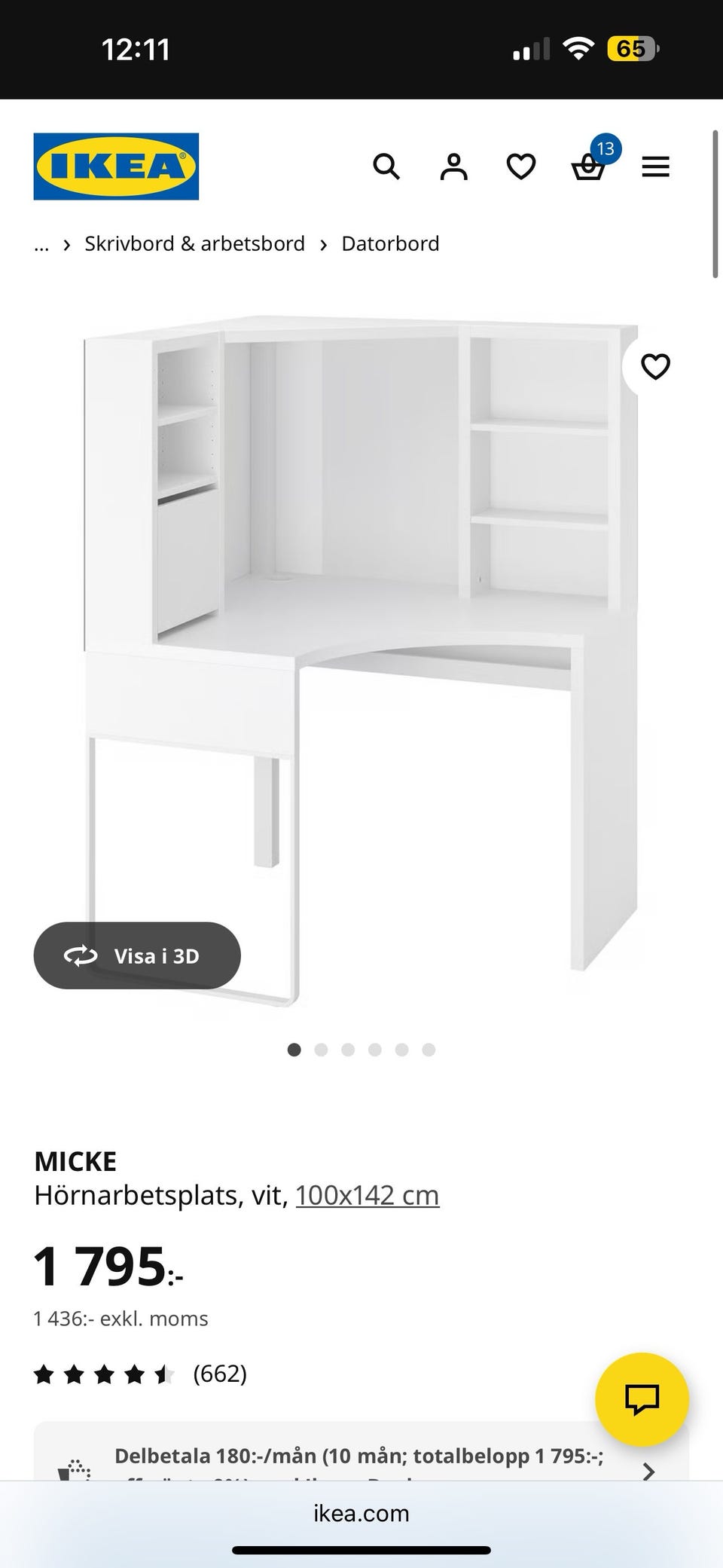Expand the collapsed breadcrumb ellipsis
This screenshot has height=1568, width=723.
41,244
